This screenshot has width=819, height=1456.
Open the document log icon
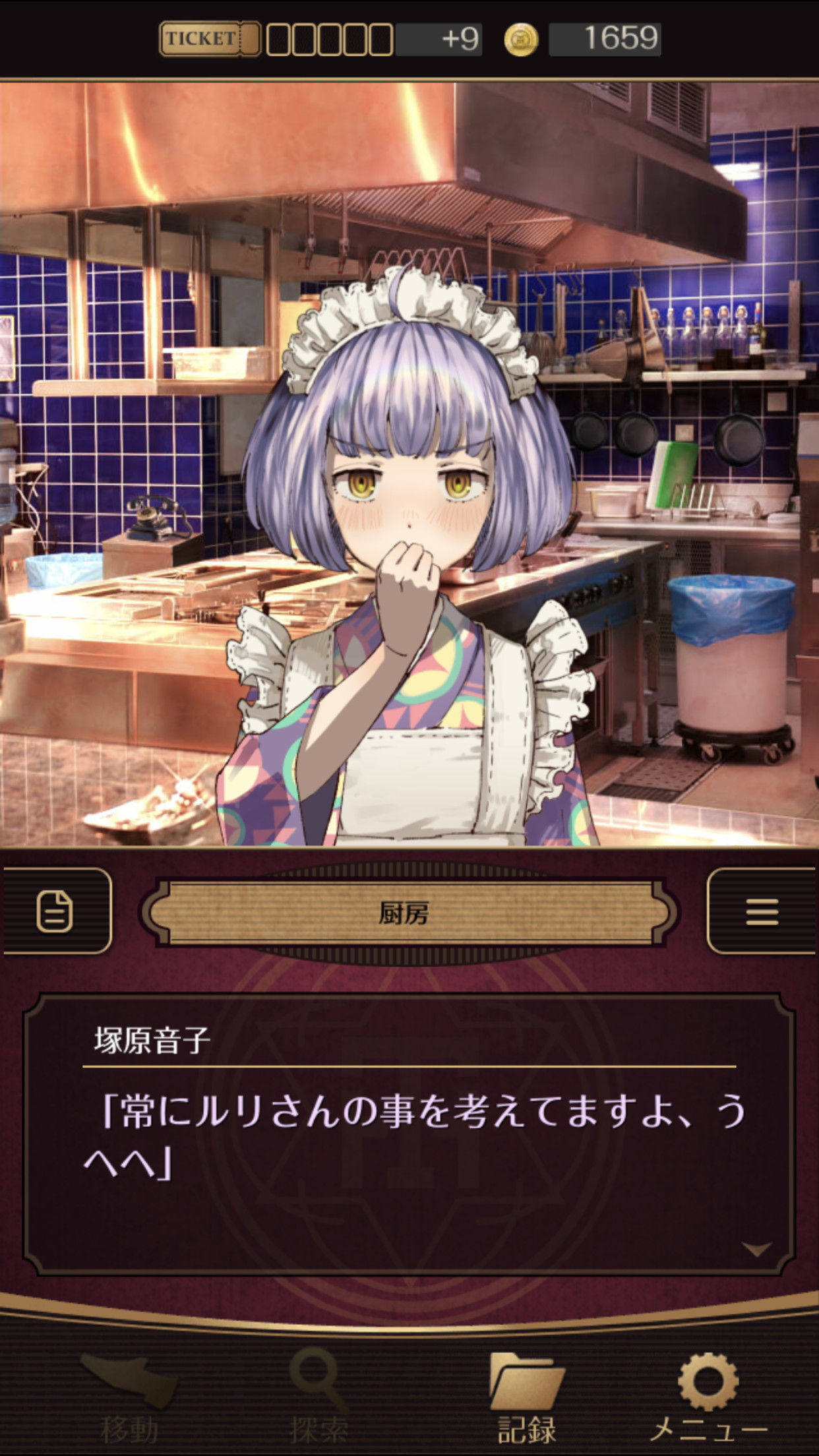pyautogui.click(x=55, y=911)
